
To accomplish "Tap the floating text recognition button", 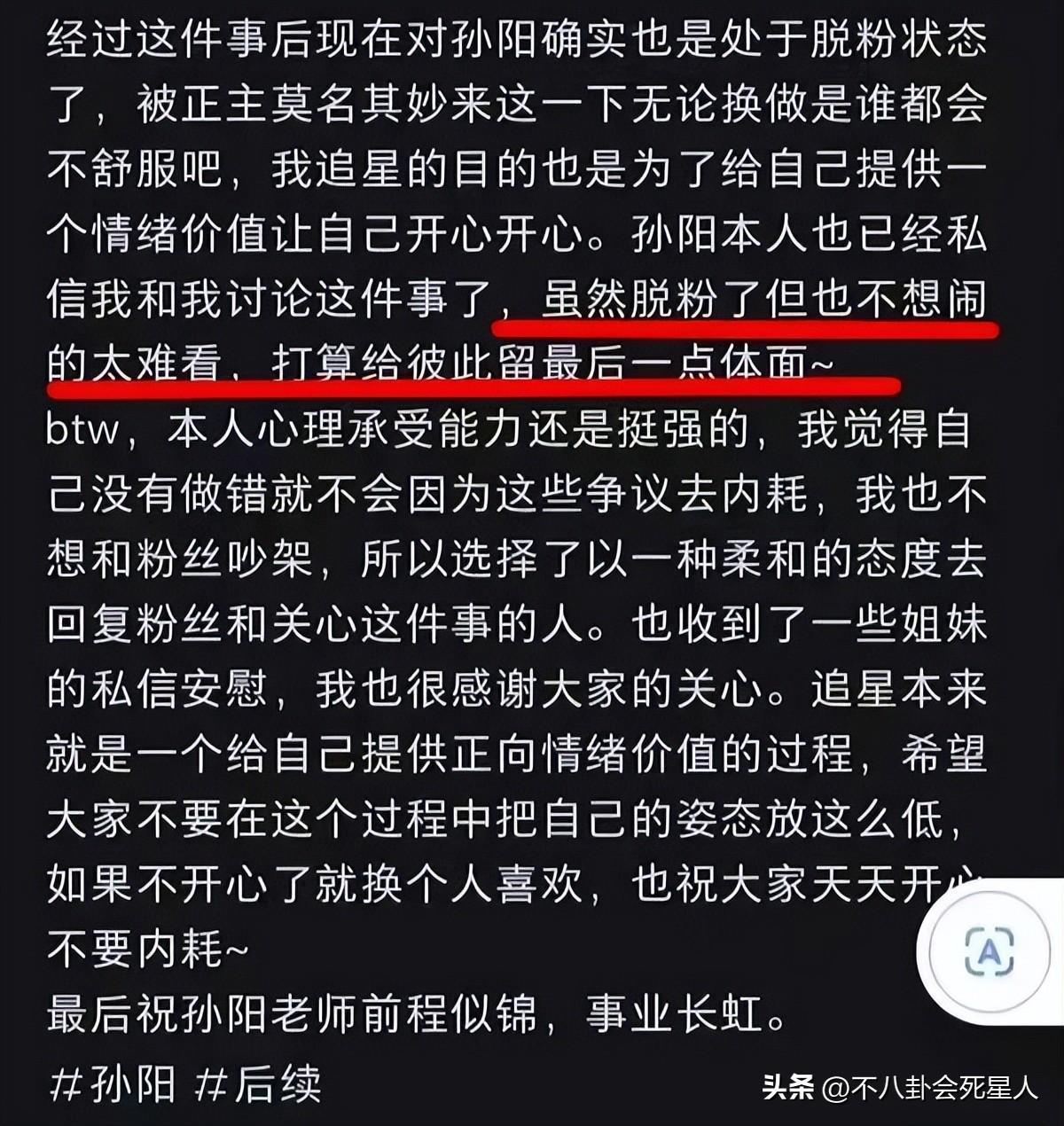I will (988, 953).
